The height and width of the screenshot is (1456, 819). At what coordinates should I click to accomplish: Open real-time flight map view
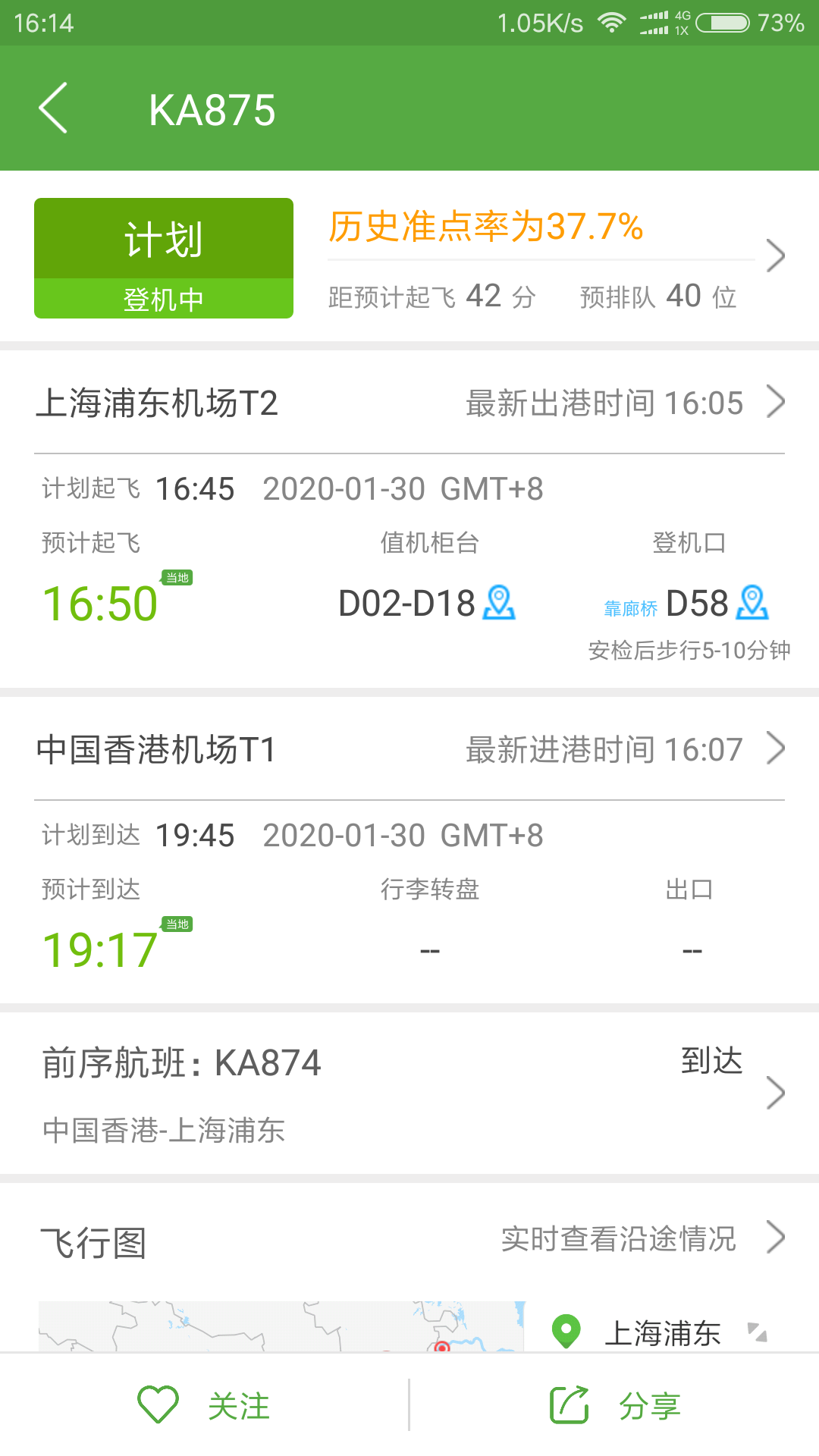click(642, 1239)
